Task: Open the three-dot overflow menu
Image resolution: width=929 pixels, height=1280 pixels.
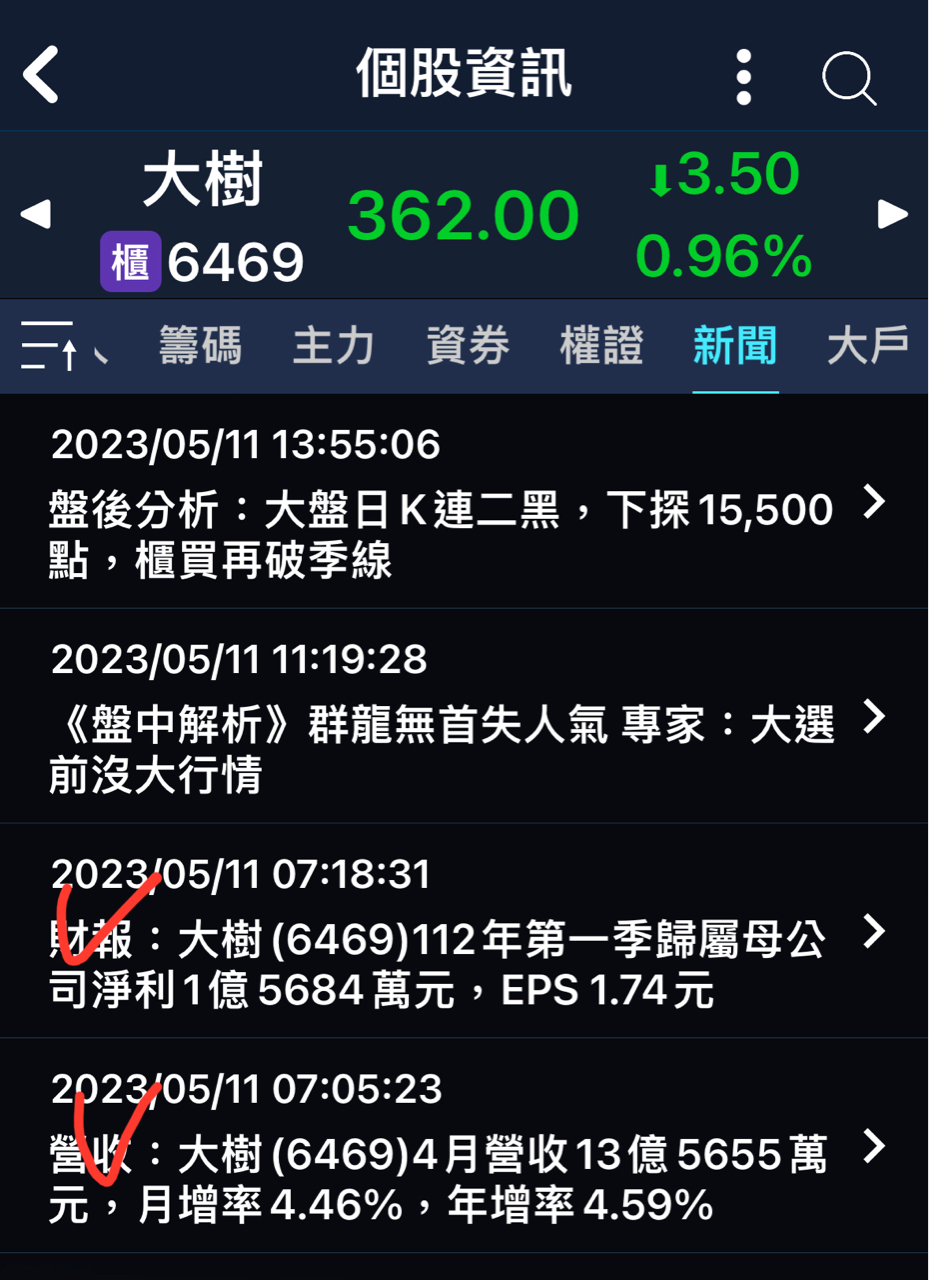Action: 743,76
